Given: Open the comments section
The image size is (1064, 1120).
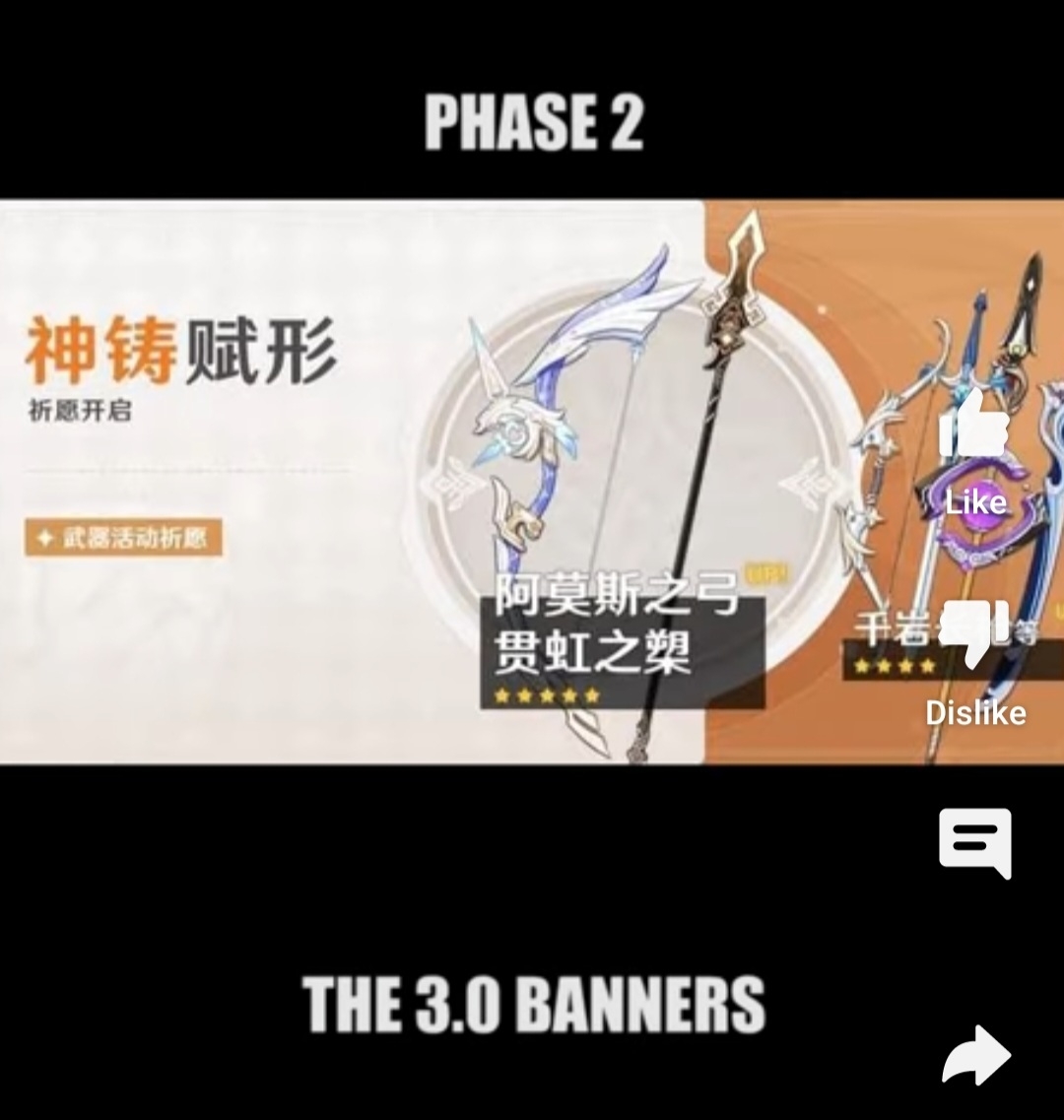Looking at the screenshot, I should point(974,843).
